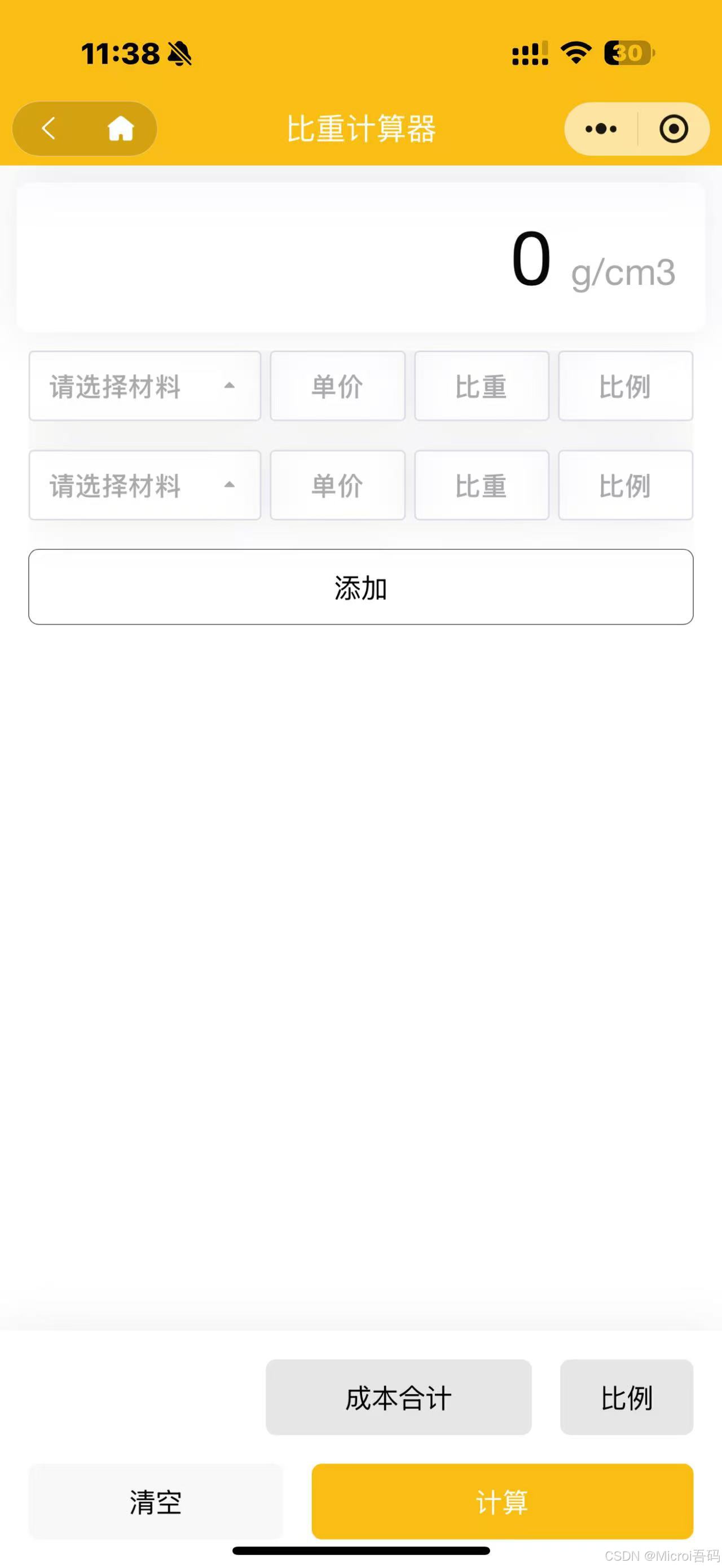The height and width of the screenshot is (1568, 722).
Task: Tap the battery indicator icon
Action: point(628,54)
